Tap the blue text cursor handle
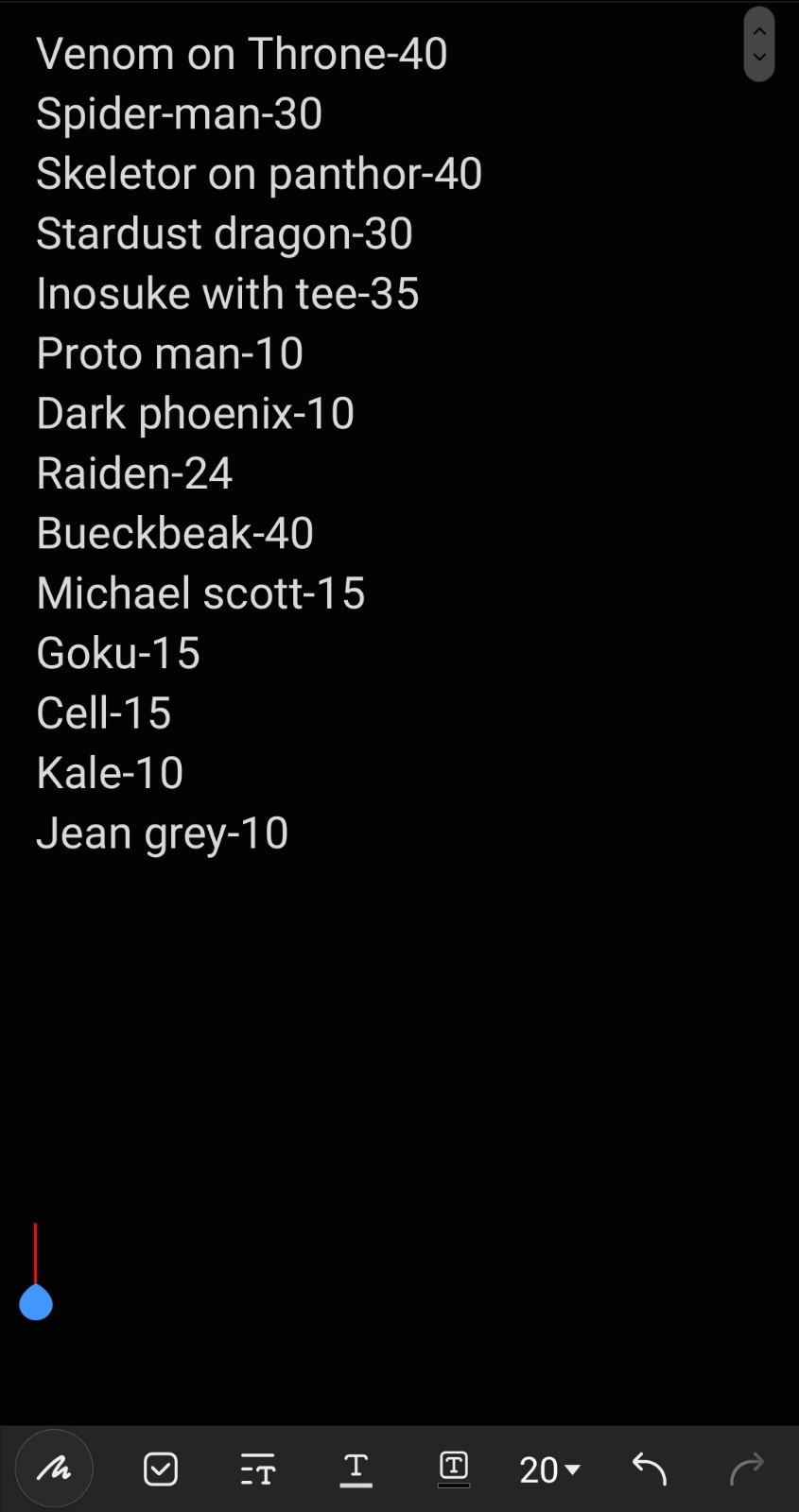 click(36, 1301)
